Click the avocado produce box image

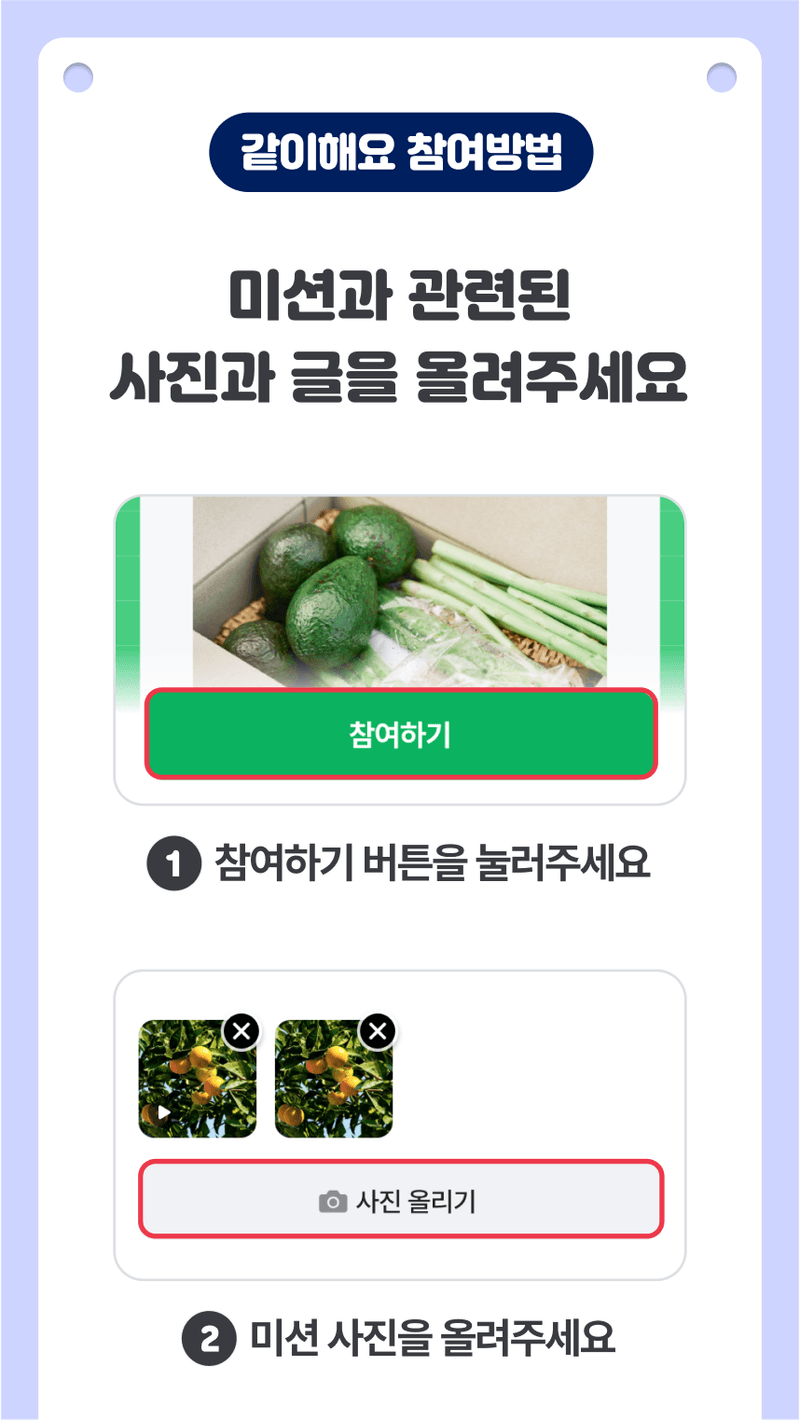point(400,588)
